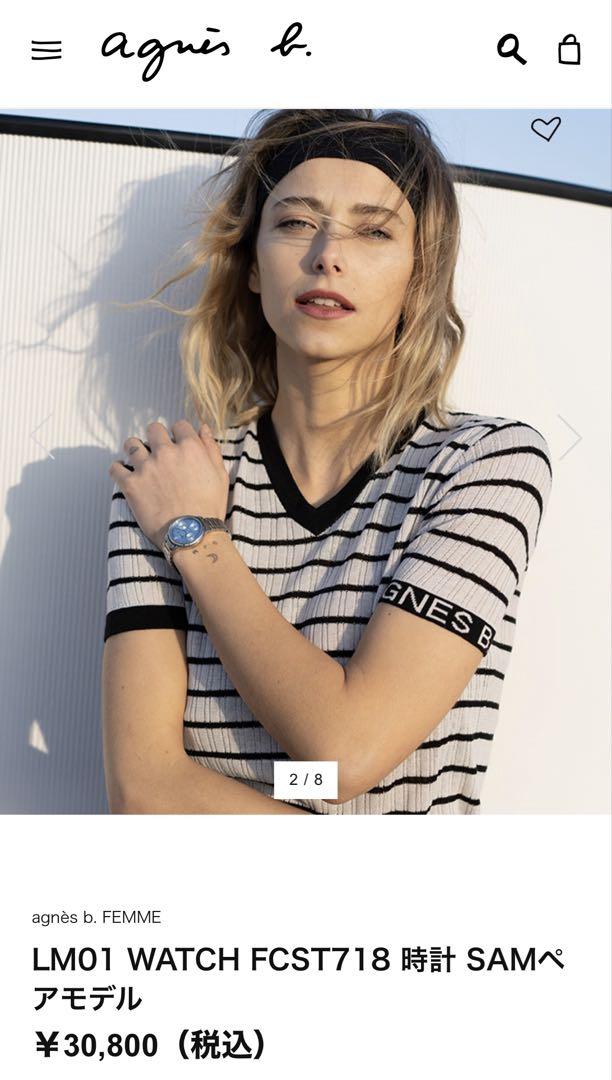Show next product image
This screenshot has width=612, height=1080.
click(569, 437)
